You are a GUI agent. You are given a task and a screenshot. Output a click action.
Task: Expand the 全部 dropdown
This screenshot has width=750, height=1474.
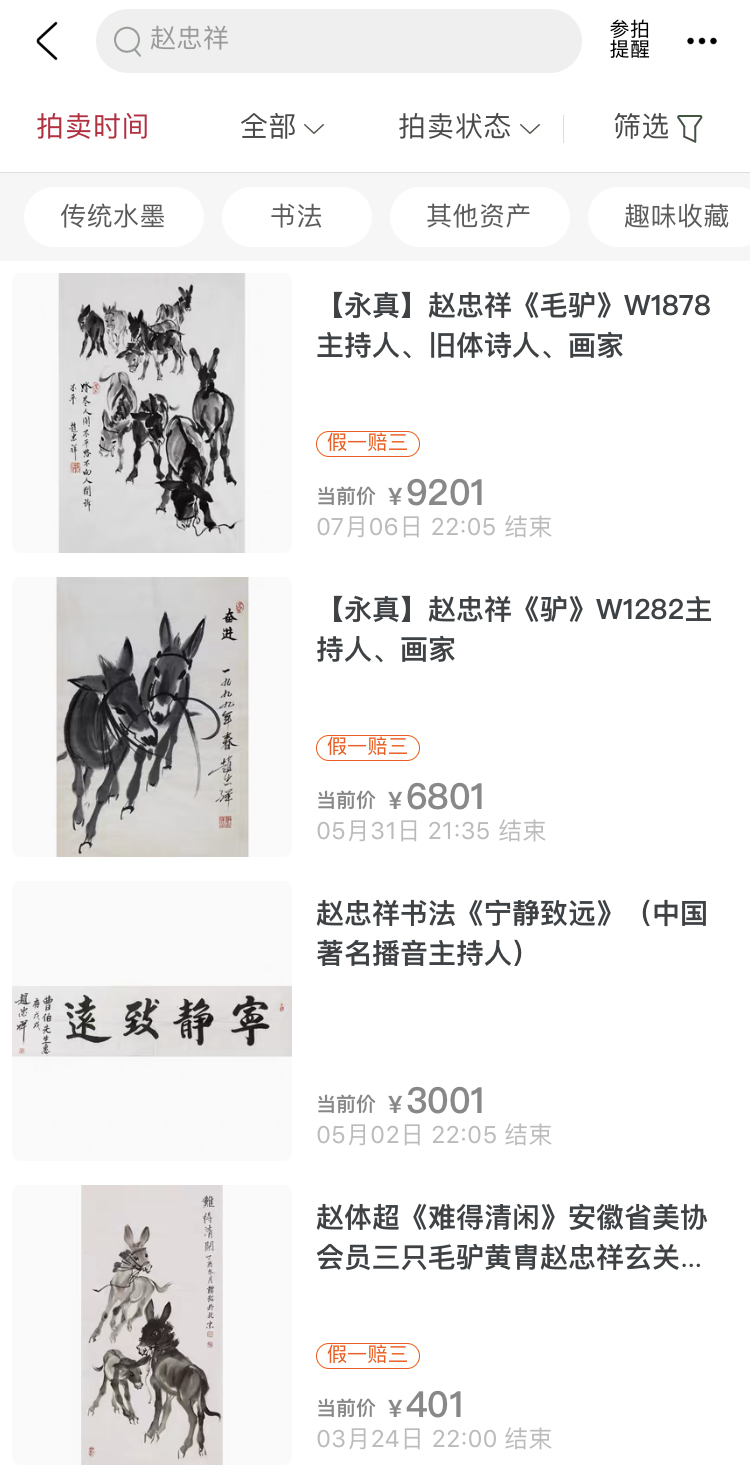pyautogui.click(x=283, y=129)
